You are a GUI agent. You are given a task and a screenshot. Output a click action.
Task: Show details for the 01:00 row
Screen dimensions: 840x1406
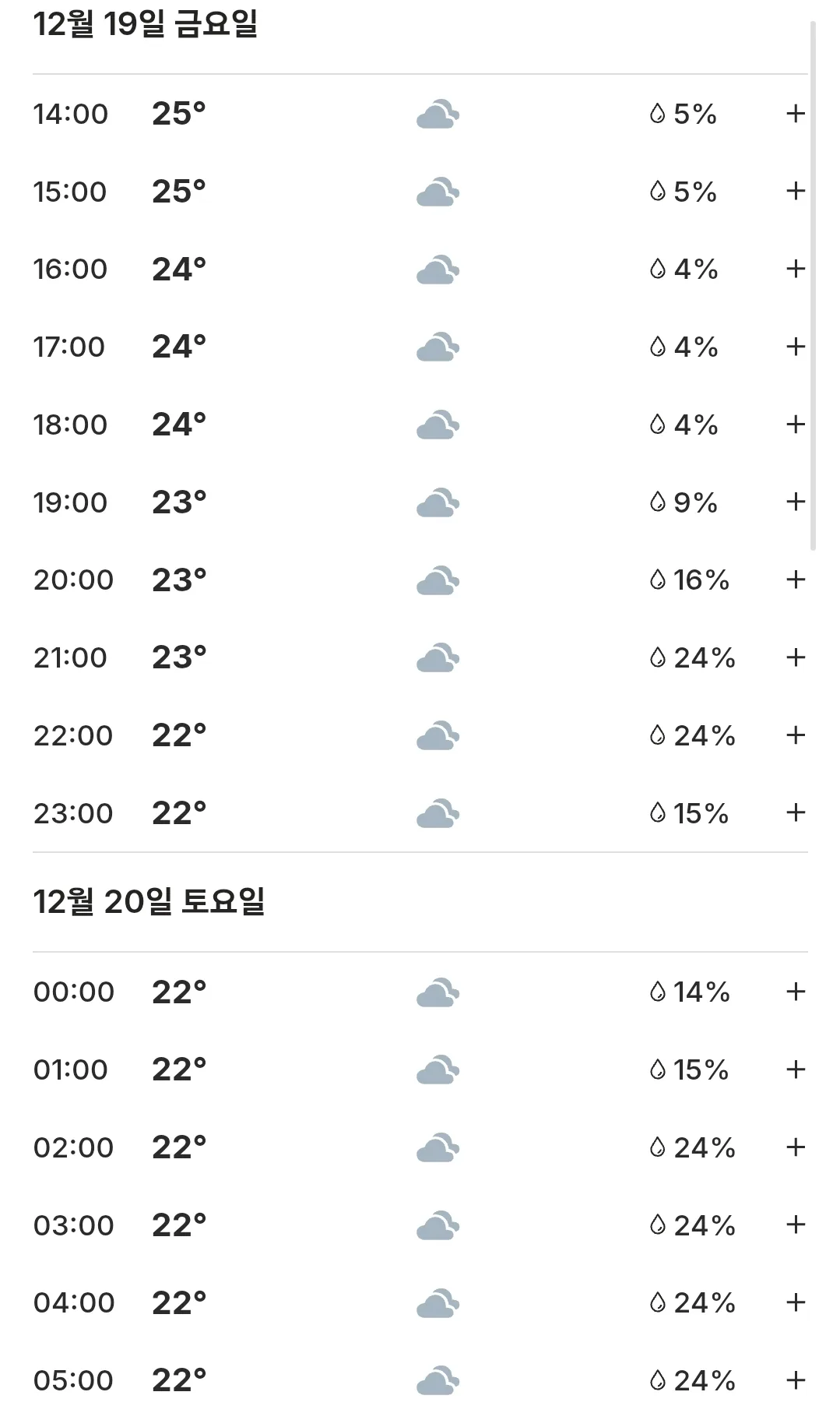click(x=795, y=1069)
